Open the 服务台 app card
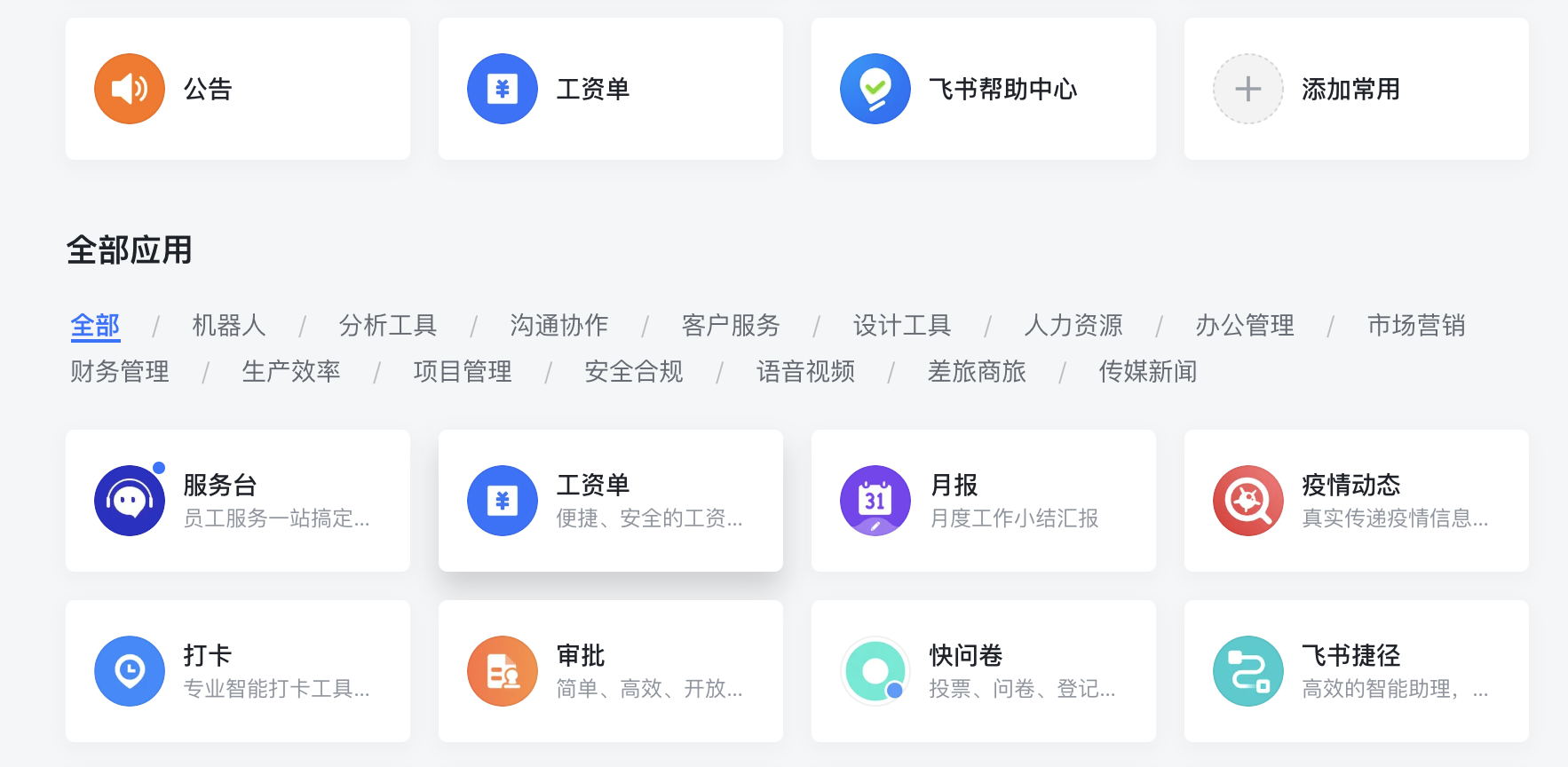The width and height of the screenshot is (1568, 767). (x=238, y=501)
